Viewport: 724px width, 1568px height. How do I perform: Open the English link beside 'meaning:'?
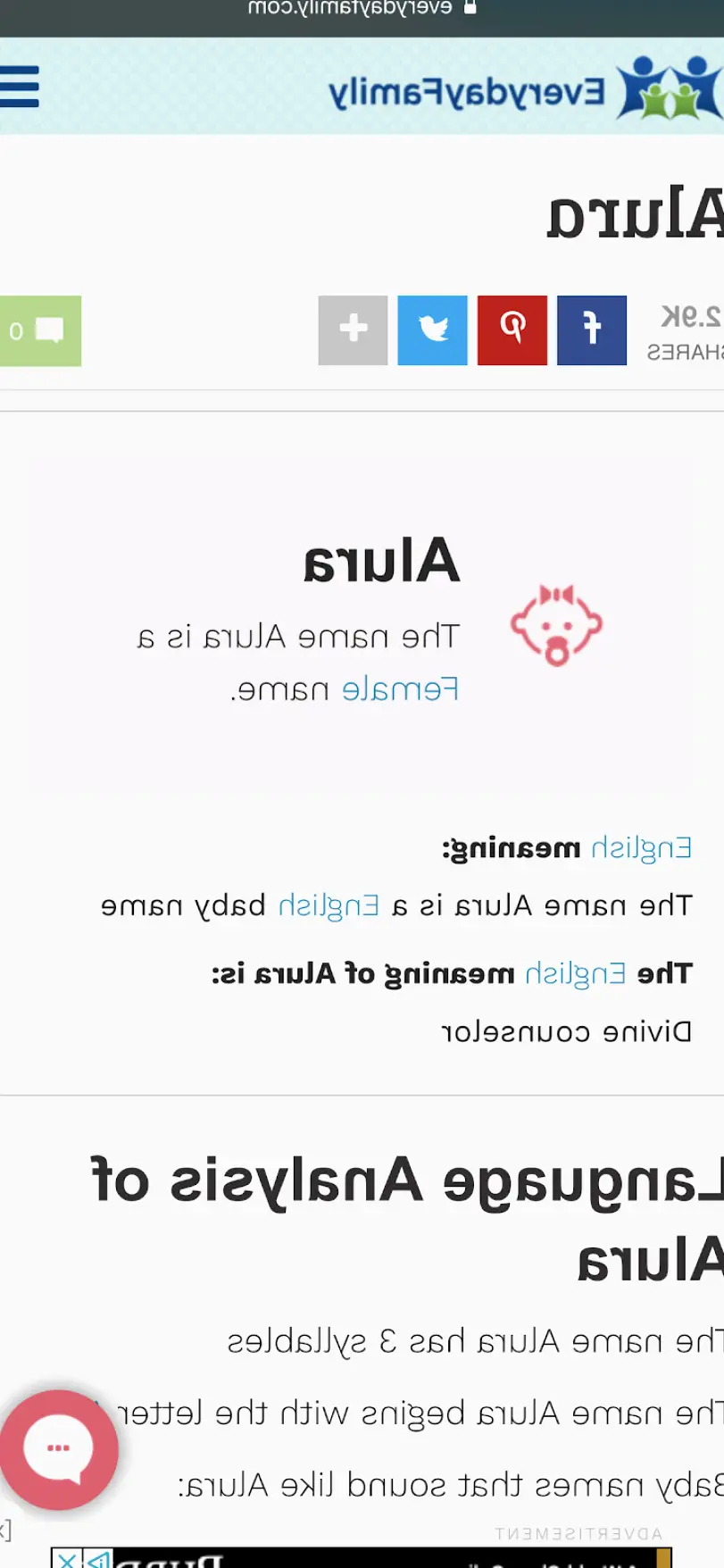642,847
